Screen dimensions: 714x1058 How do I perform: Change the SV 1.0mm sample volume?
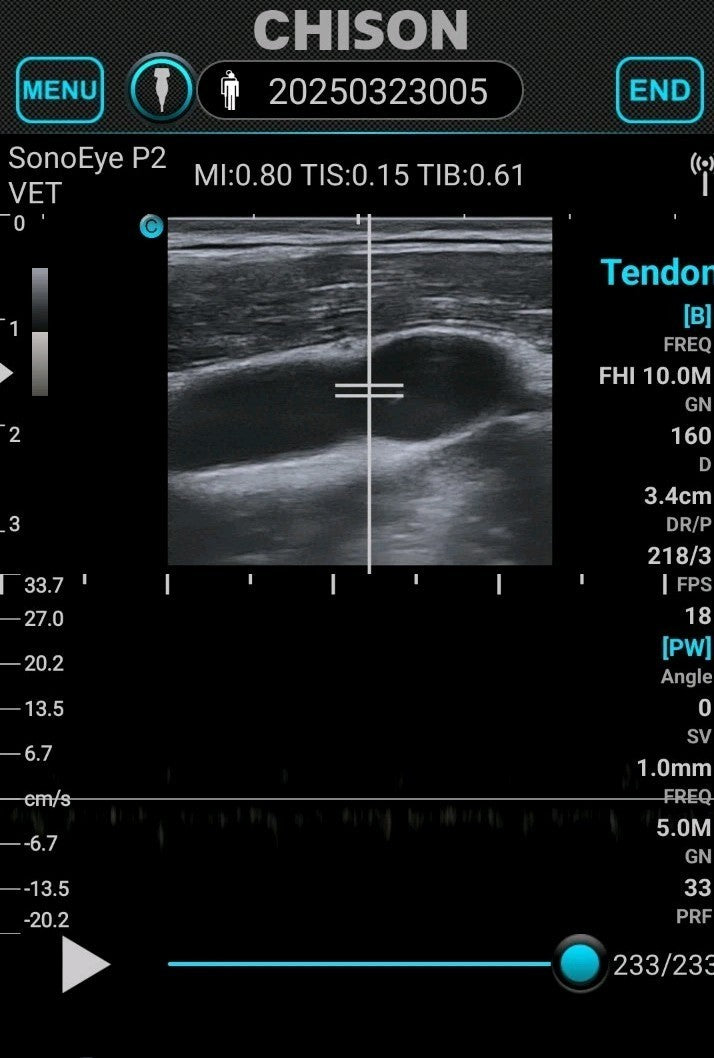[x=674, y=768]
